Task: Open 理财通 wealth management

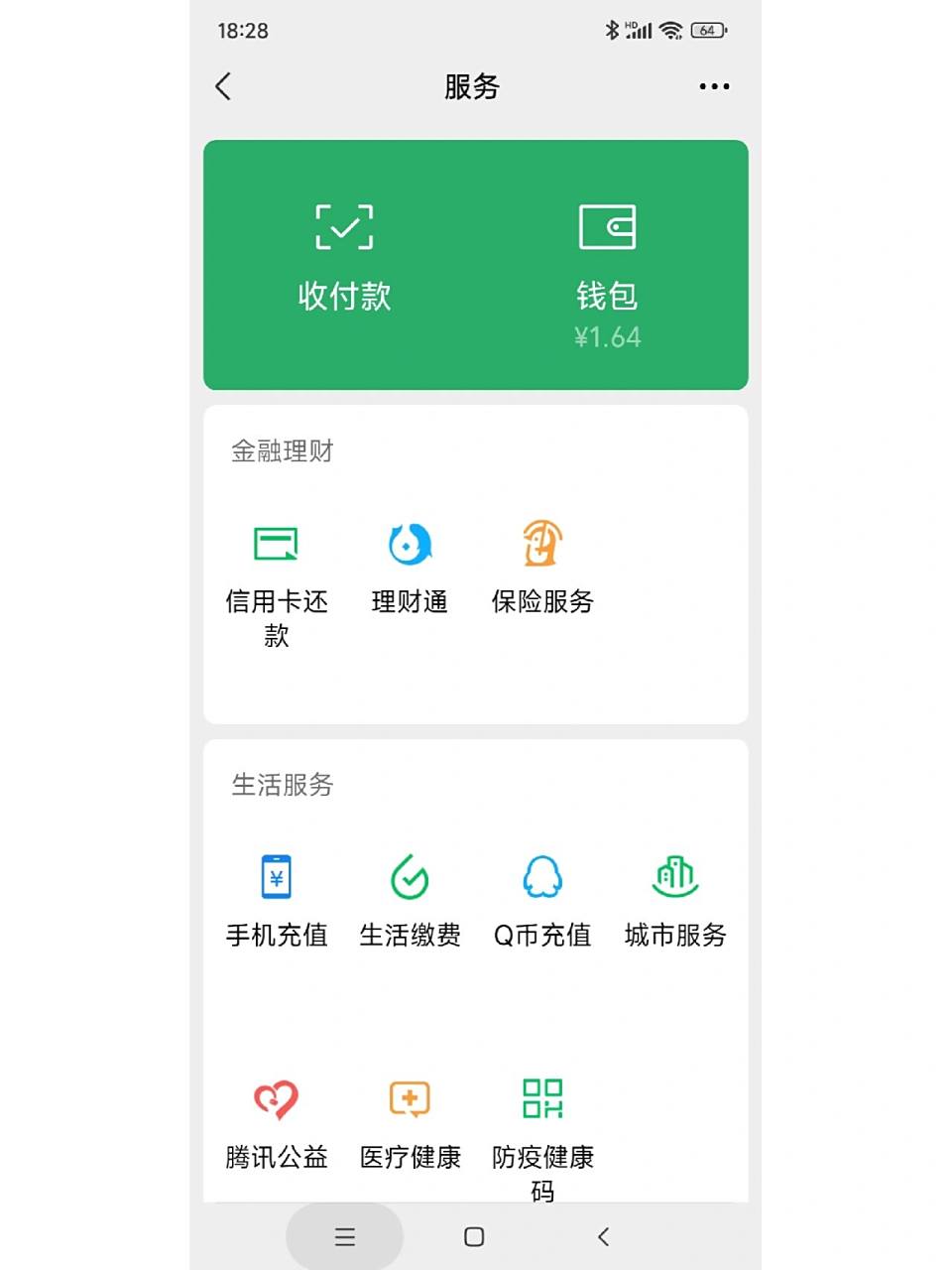Action: 411,566
